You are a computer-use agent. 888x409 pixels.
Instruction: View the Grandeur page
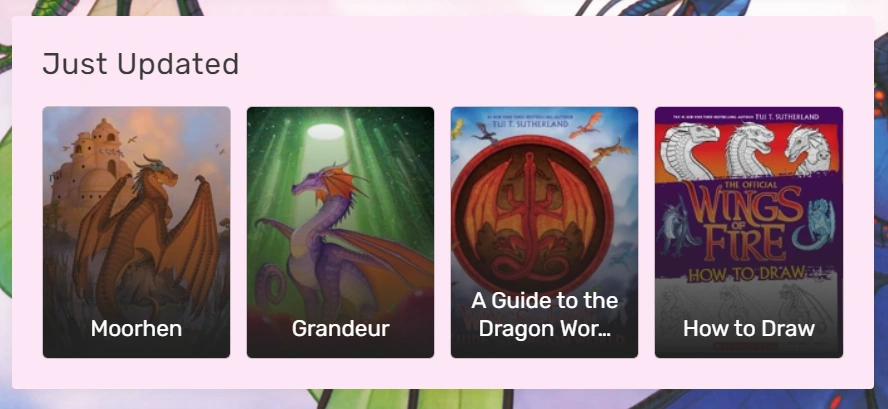click(340, 232)
